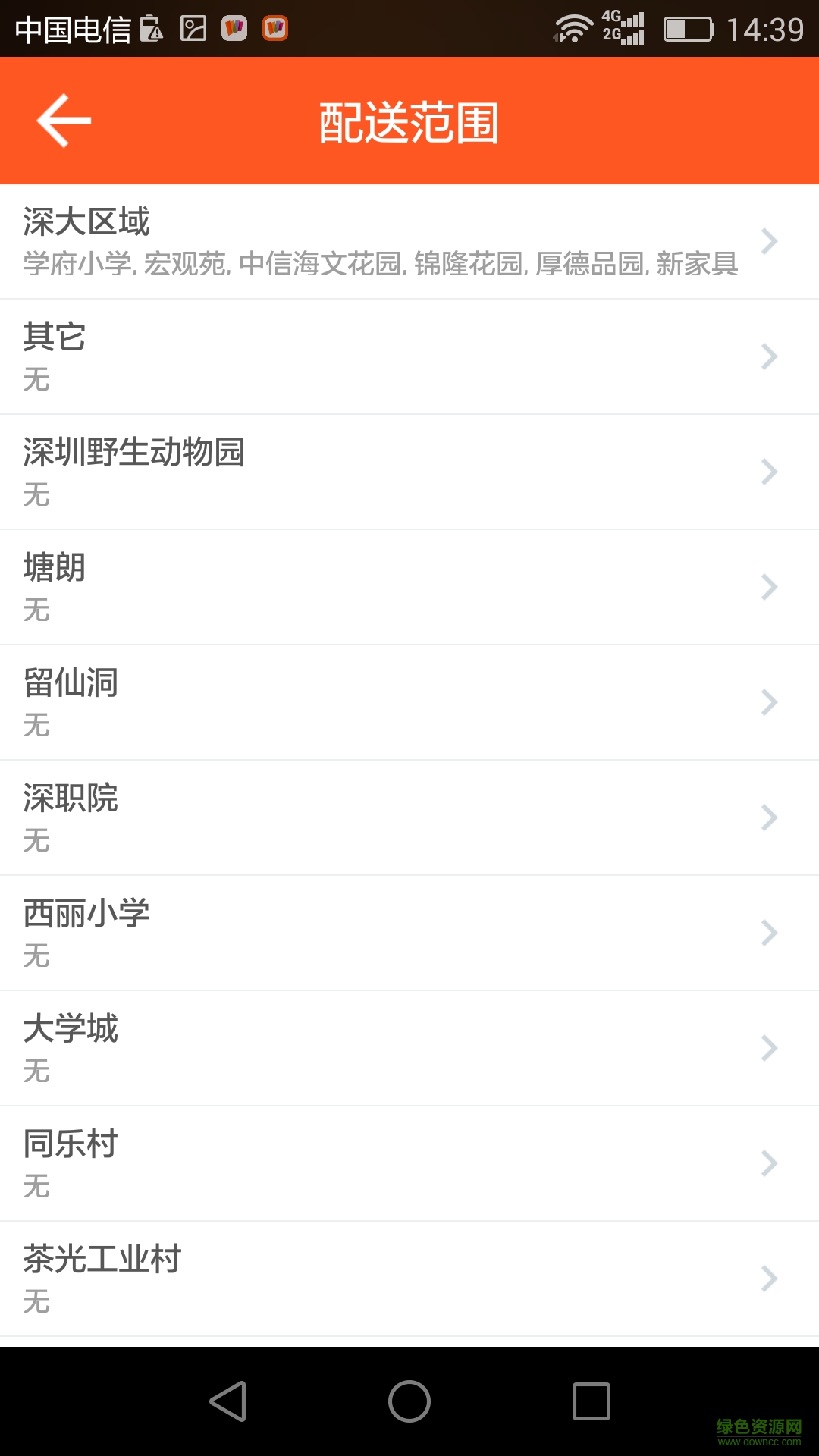Open the 其它 area row
Image resolution: width=819 pixels, height=1456 pixels.
(409, 357)
